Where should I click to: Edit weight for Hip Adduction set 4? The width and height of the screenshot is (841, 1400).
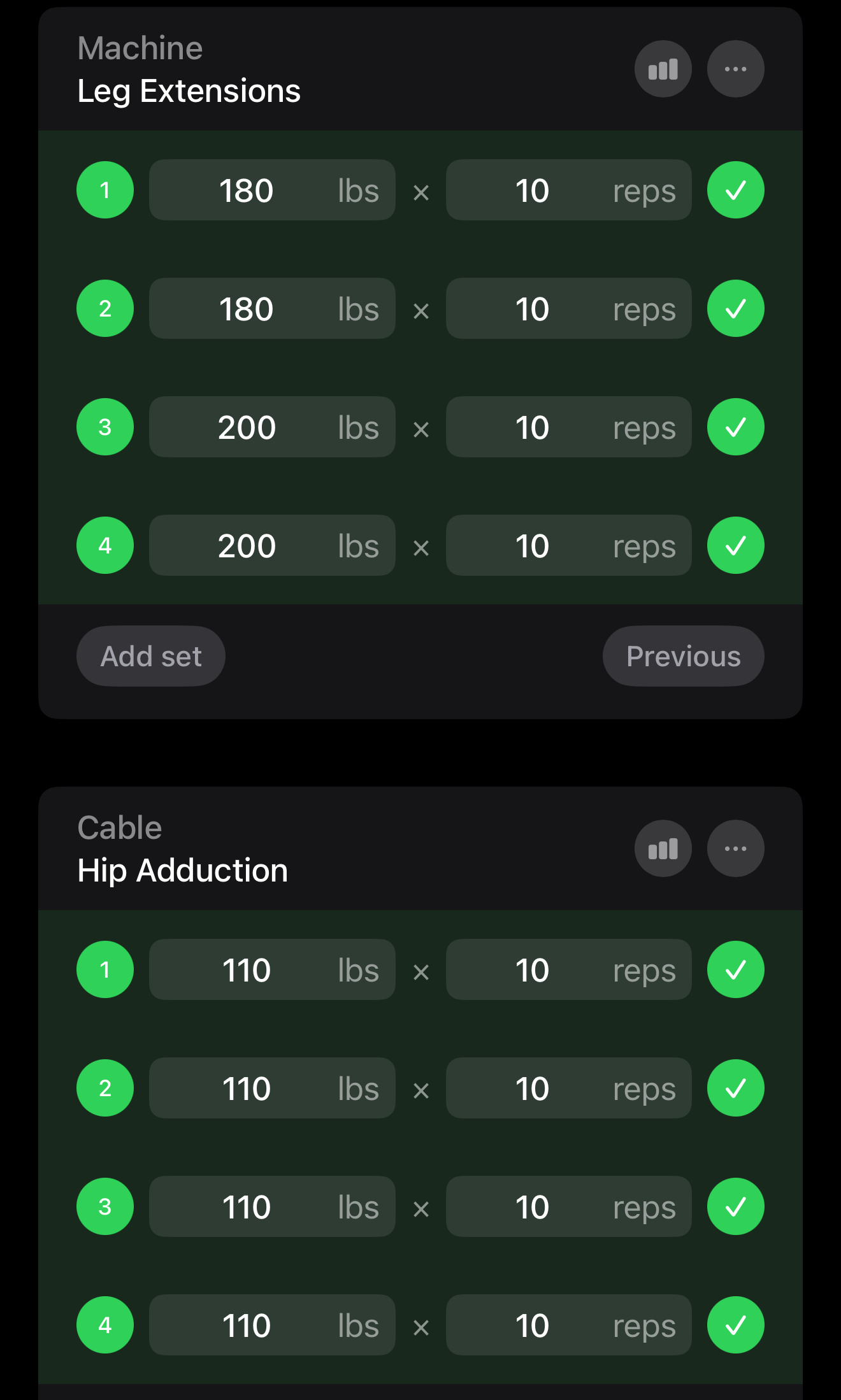(272, 1325)
